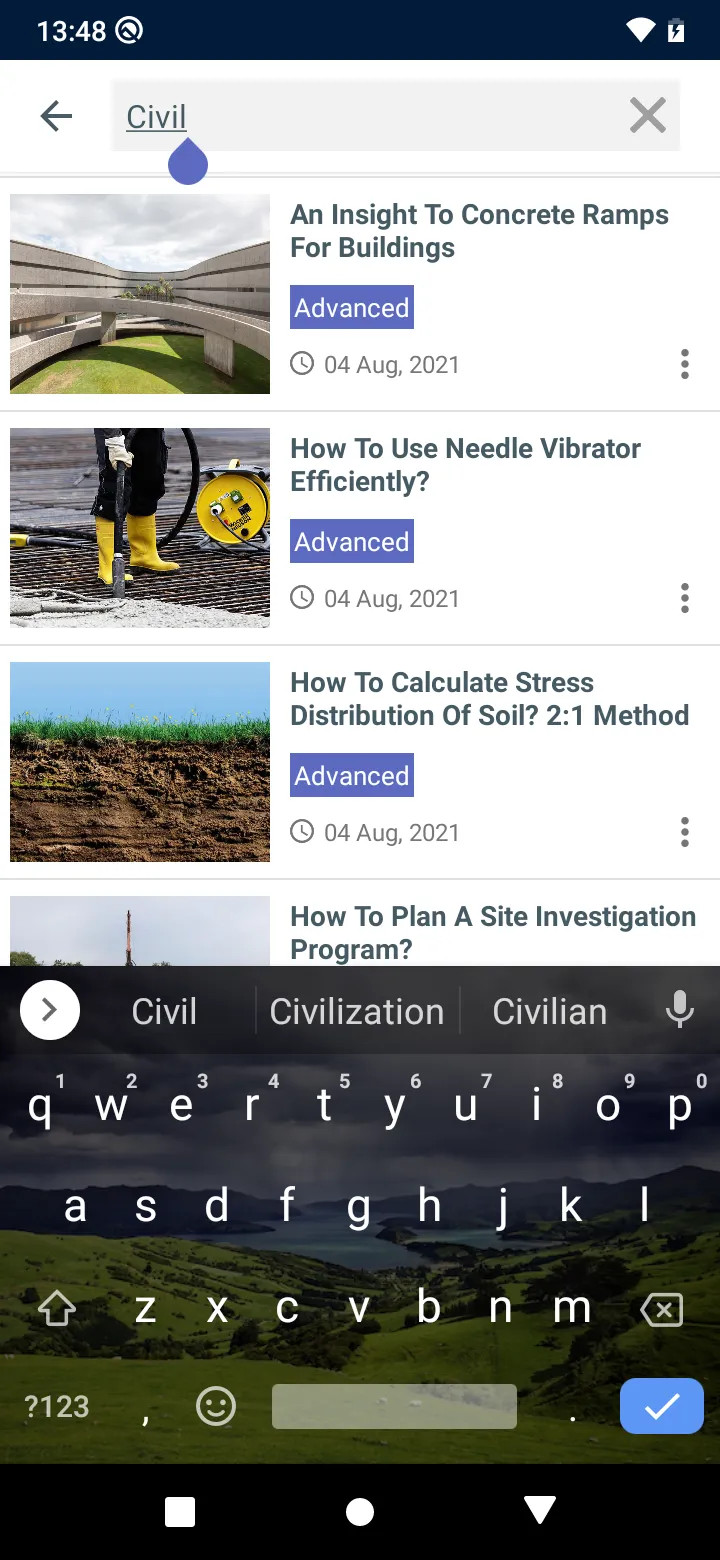The width and height of the screenshot is (720, 1560).
Task: Expand the keyboard suggestion strip chevron
Action: [49, 1010]
